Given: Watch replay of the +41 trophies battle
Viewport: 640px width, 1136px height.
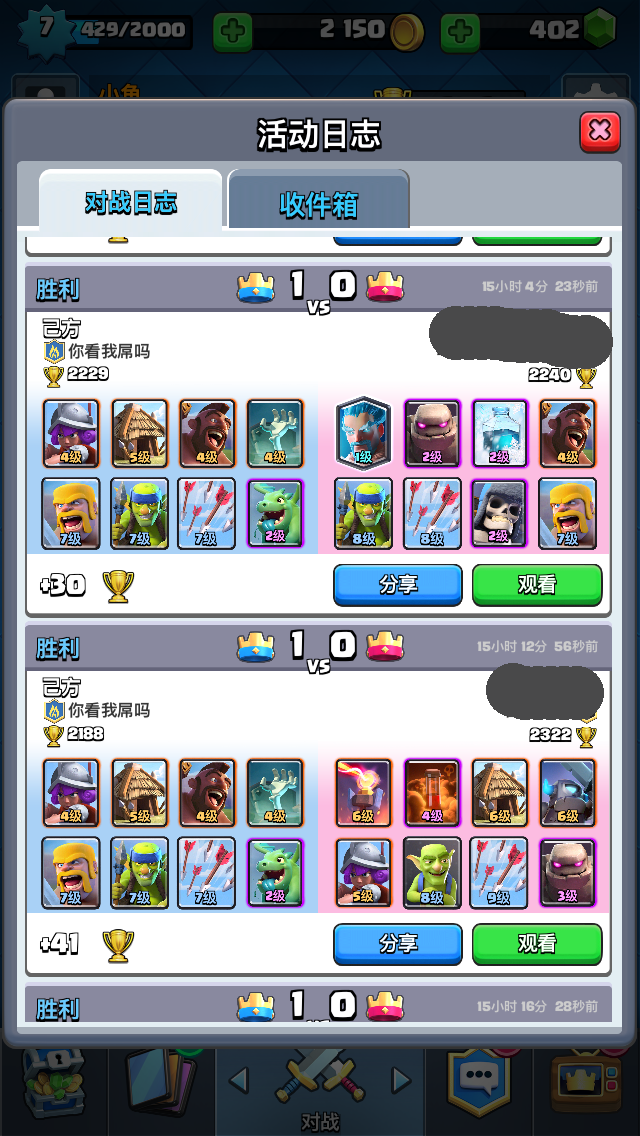Looking at the screenshot, I should pos(536,944).
